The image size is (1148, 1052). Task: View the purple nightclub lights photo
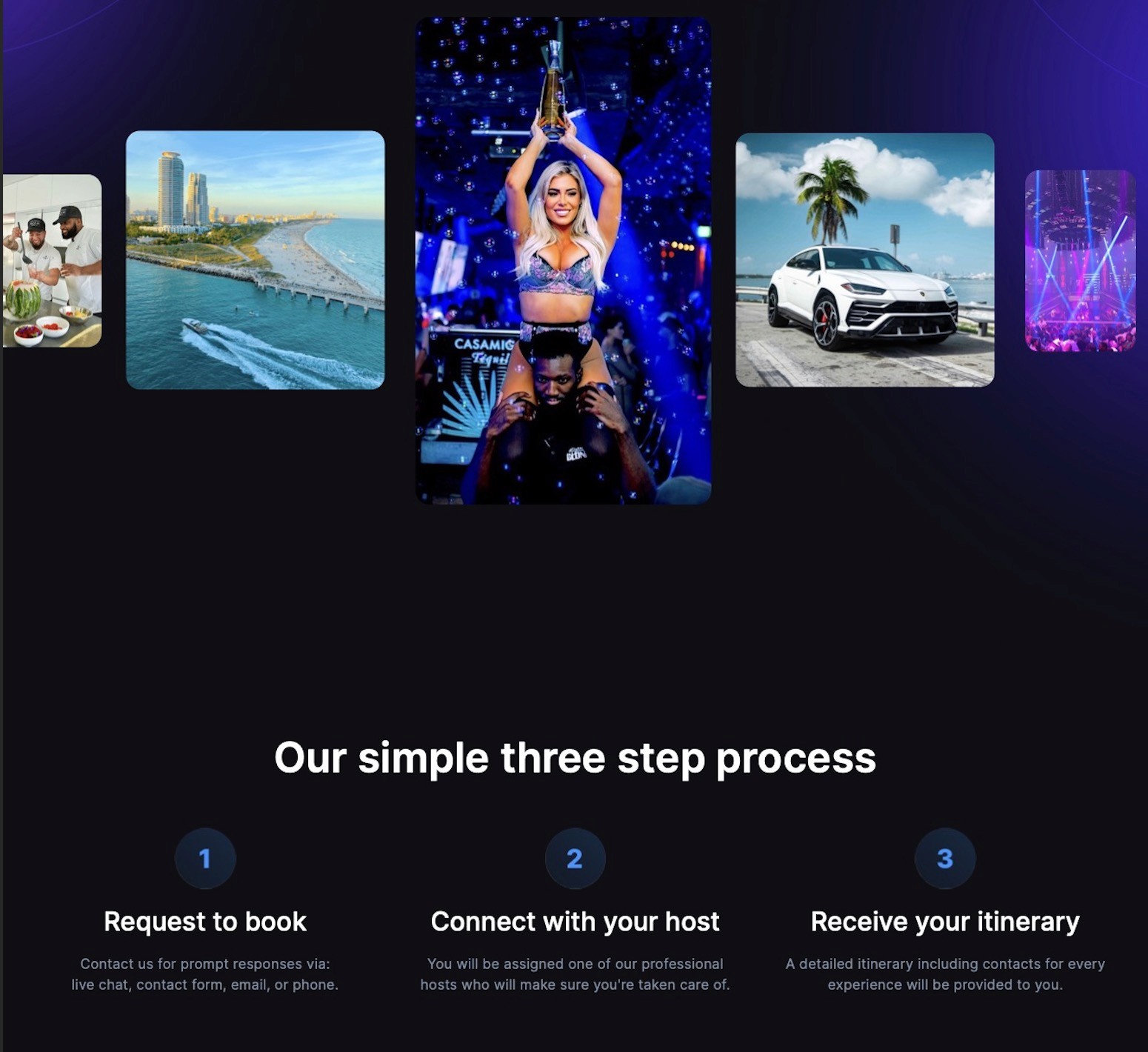click(1080, 261)
